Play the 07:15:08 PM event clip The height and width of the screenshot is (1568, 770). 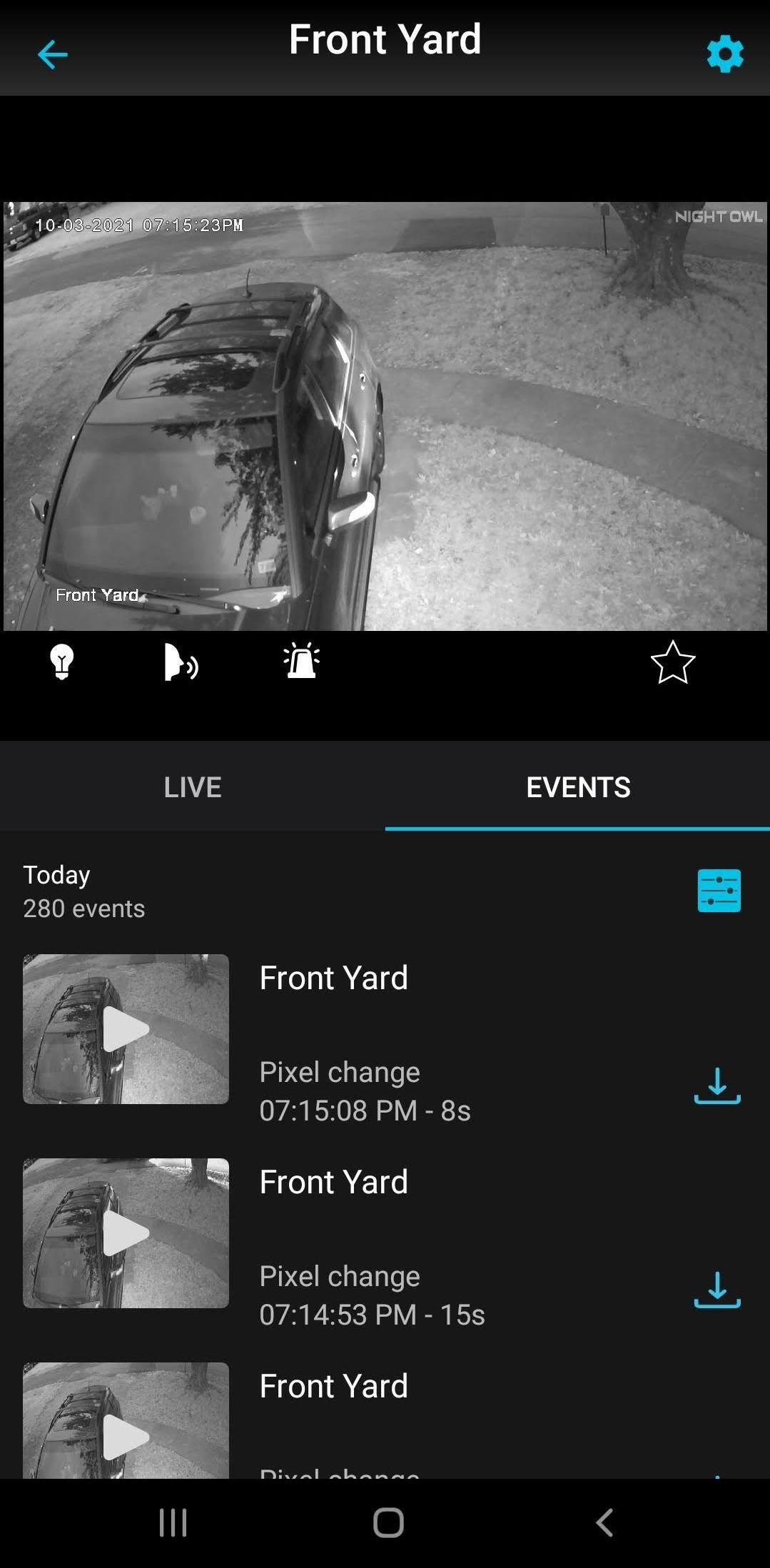(x=126, y=1029)
